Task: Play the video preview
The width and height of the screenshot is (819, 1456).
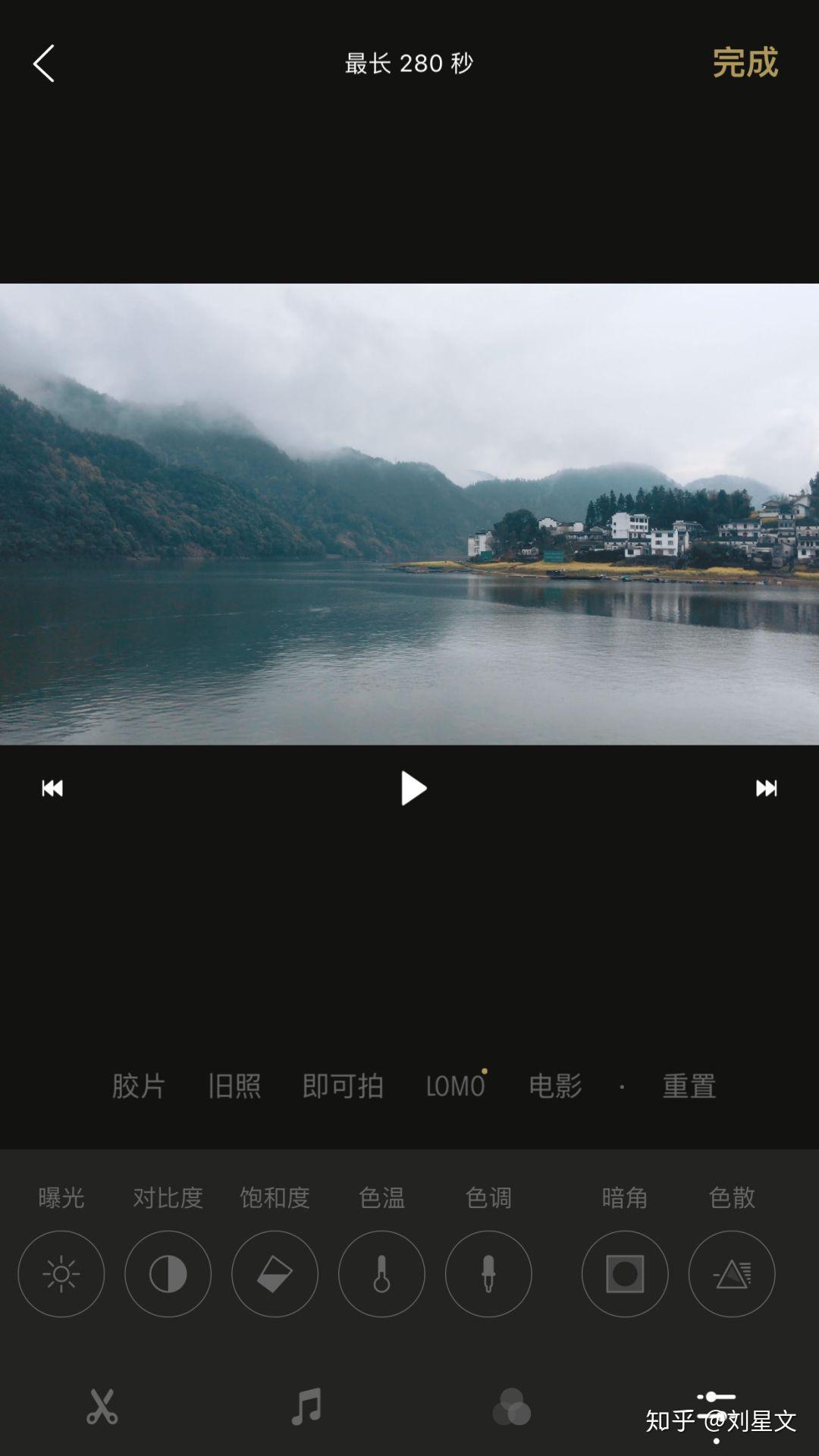Action: pos(413,789)
